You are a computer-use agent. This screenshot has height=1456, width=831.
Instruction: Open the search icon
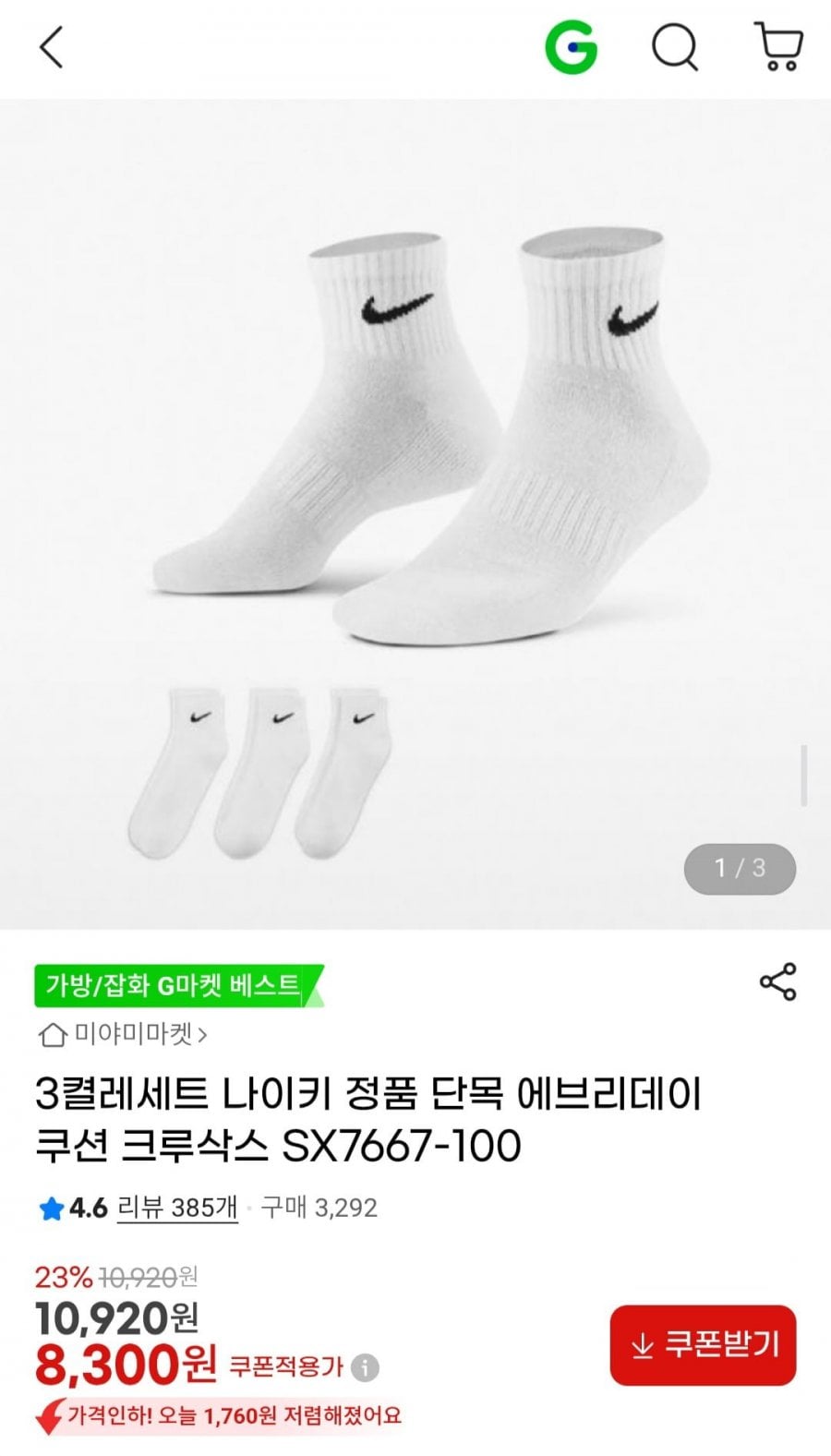[x=675, y=47]
